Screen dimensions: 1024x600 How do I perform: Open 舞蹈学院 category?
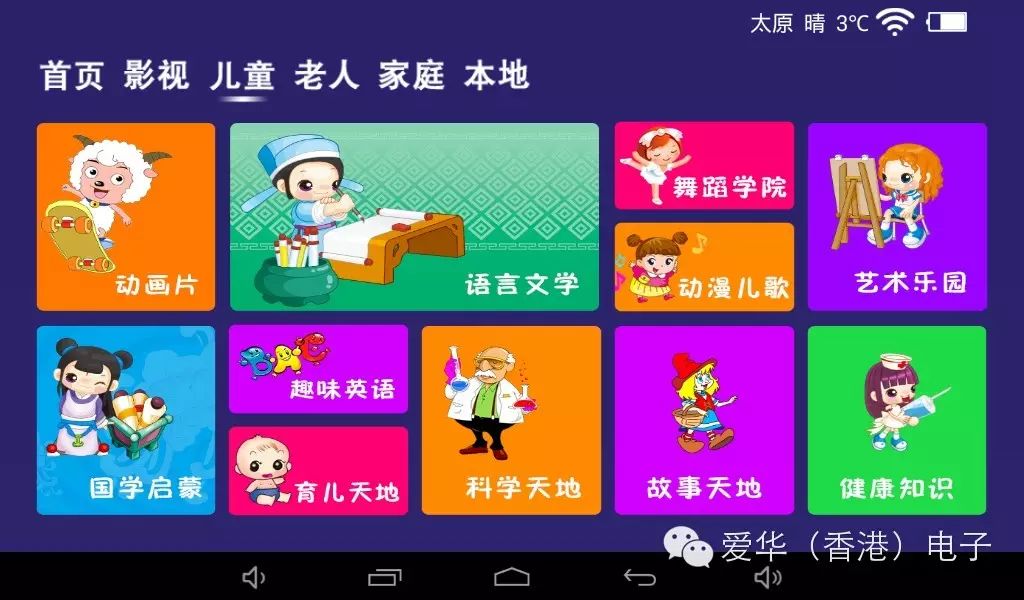coord(704,166)
